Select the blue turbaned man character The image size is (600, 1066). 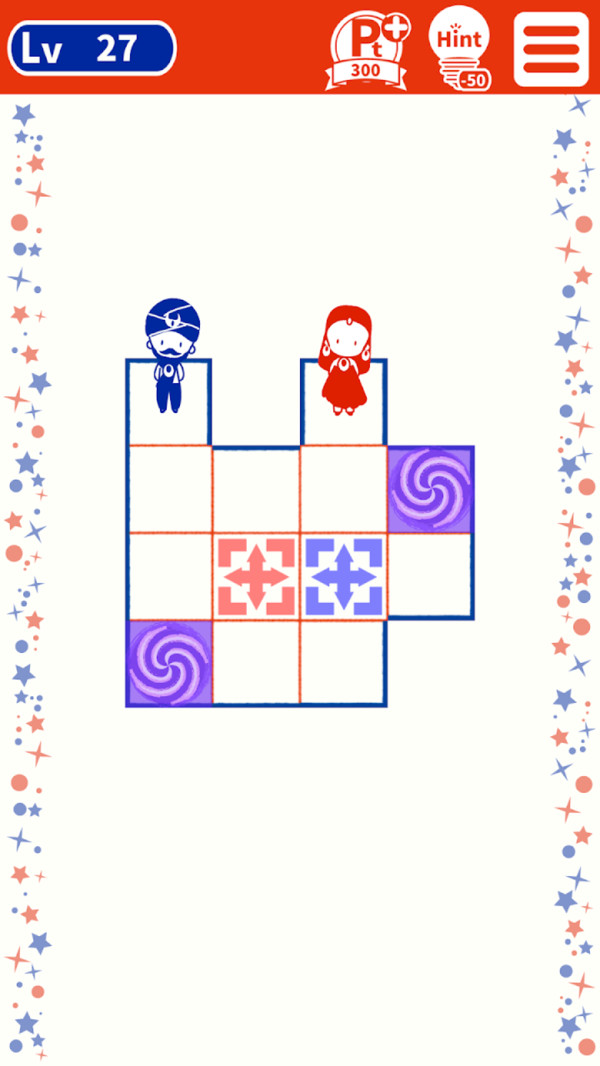point(170,357)
